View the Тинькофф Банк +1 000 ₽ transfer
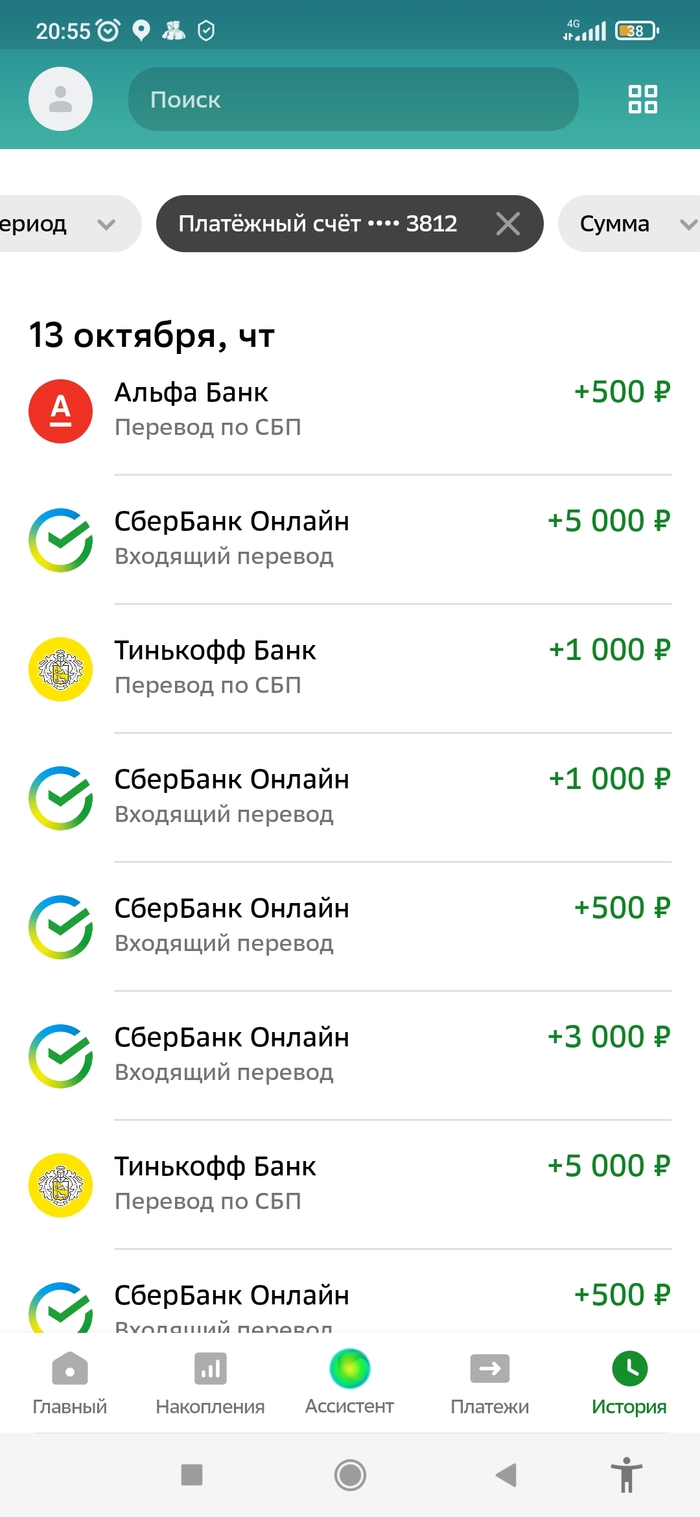The image size is (700, 1517). coord(349,667)
